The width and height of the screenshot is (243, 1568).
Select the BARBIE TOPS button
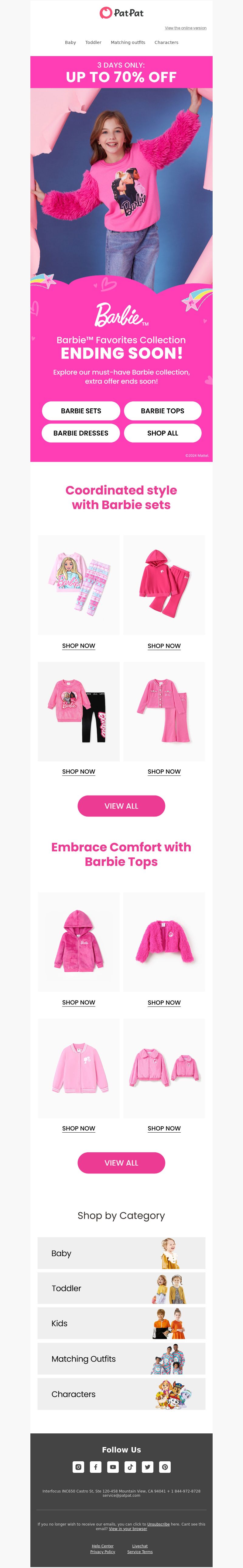point(163,411)
